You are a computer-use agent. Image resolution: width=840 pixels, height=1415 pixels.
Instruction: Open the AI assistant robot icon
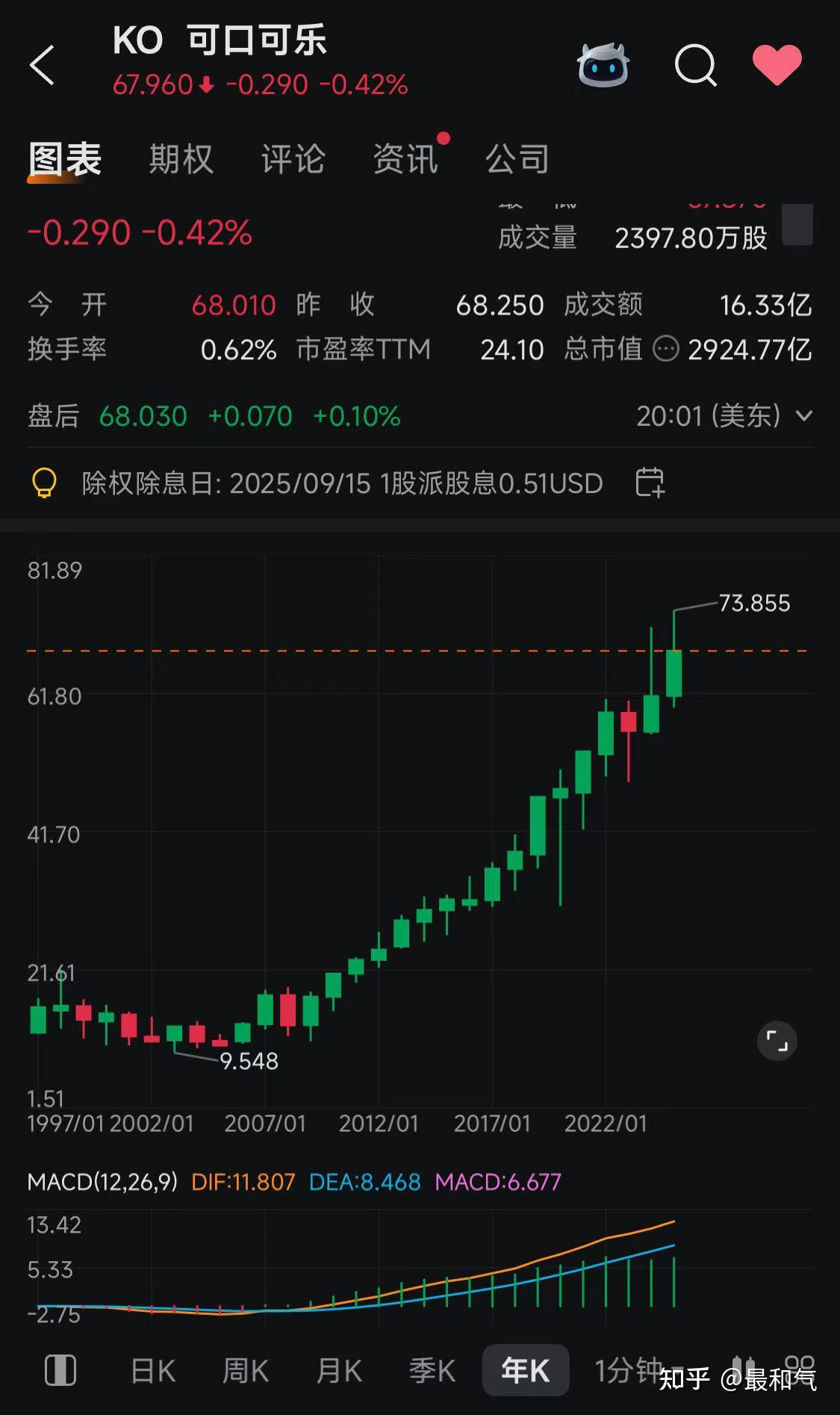click(603, 66)
